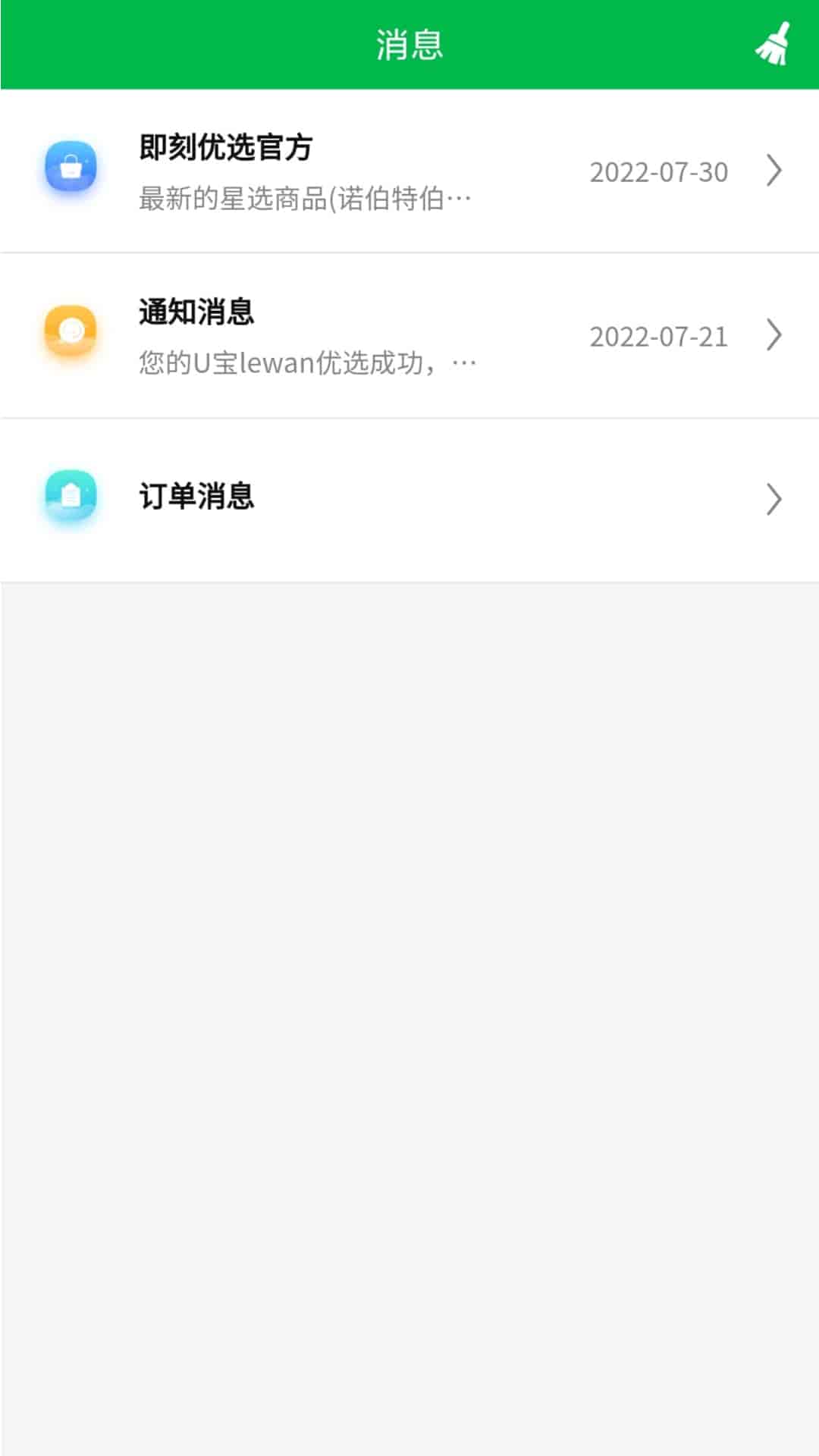Screen dimensions: 819x1456
Task: View 订单消息 order messages
Action: click(409, 498)
